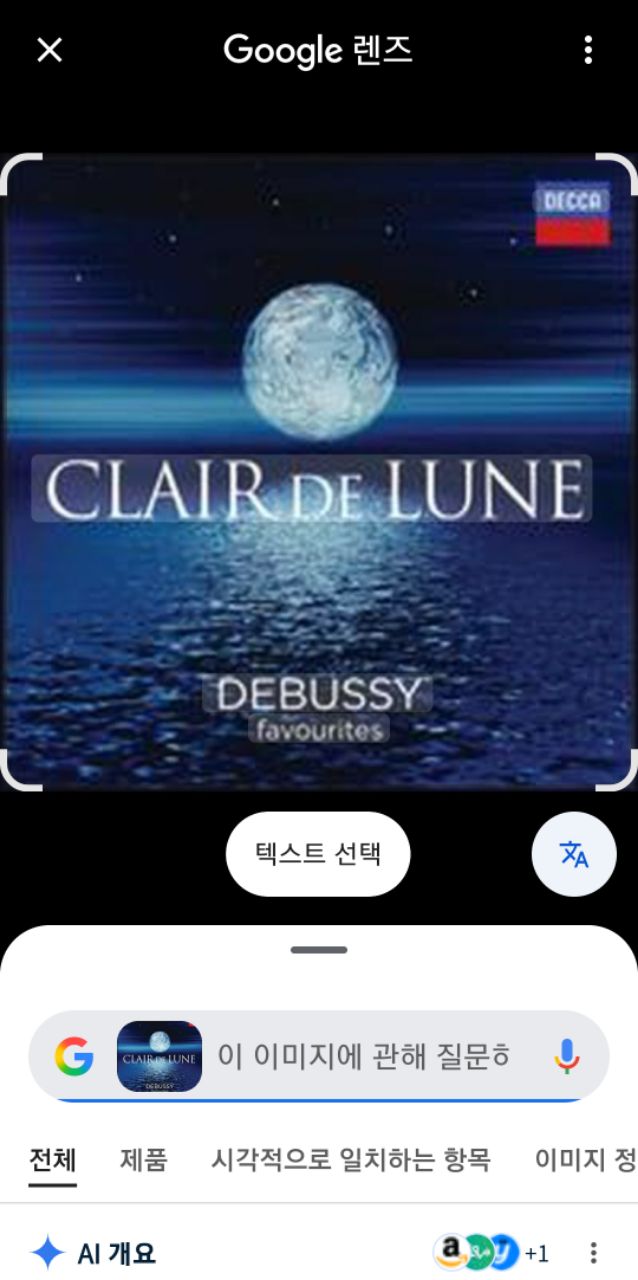Select the 전체 tab
This screenshot has height=1280, width=638.
click(x=53, y=1160)
